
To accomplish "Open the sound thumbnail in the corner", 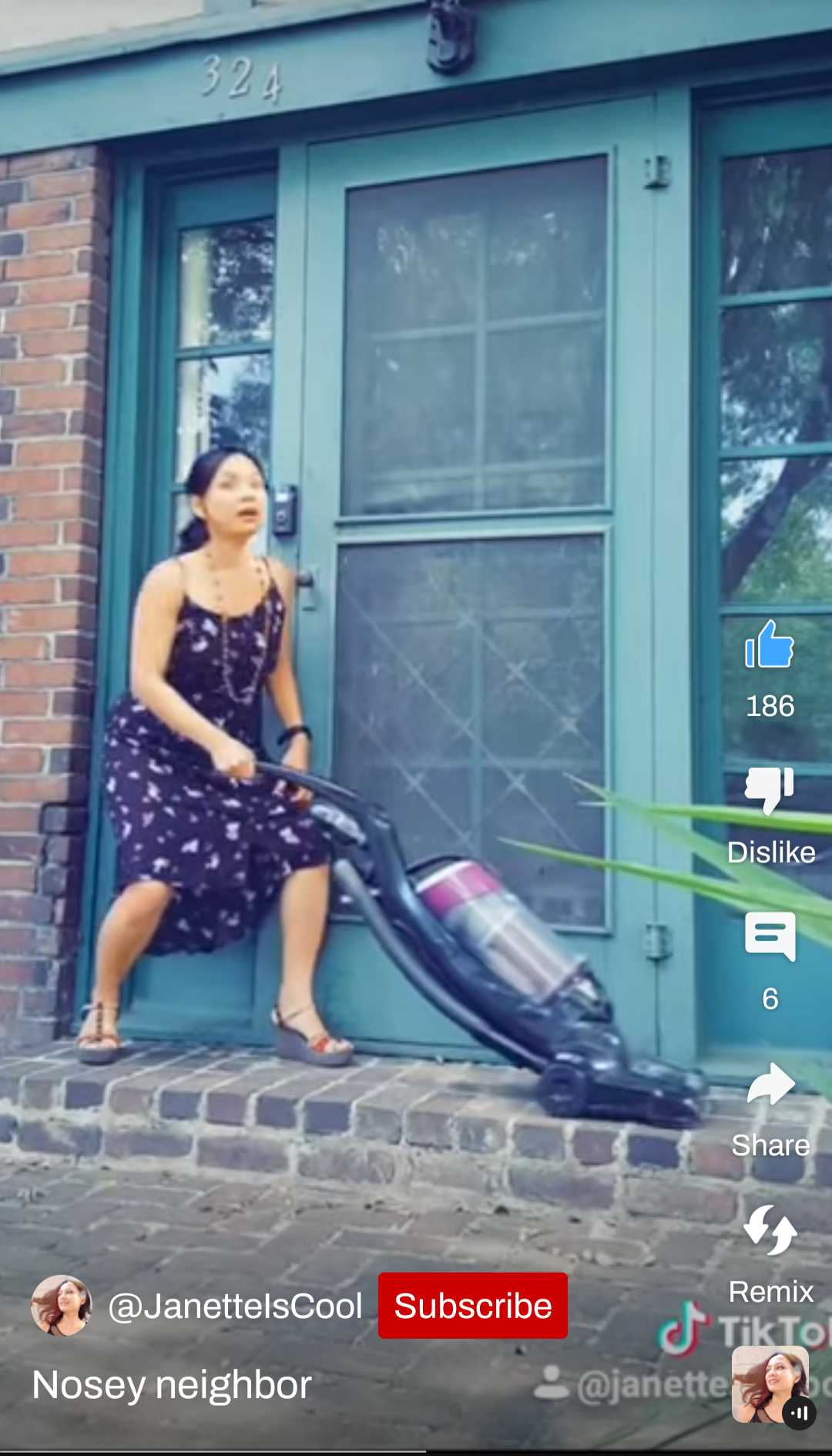I will coord(770,1384).
